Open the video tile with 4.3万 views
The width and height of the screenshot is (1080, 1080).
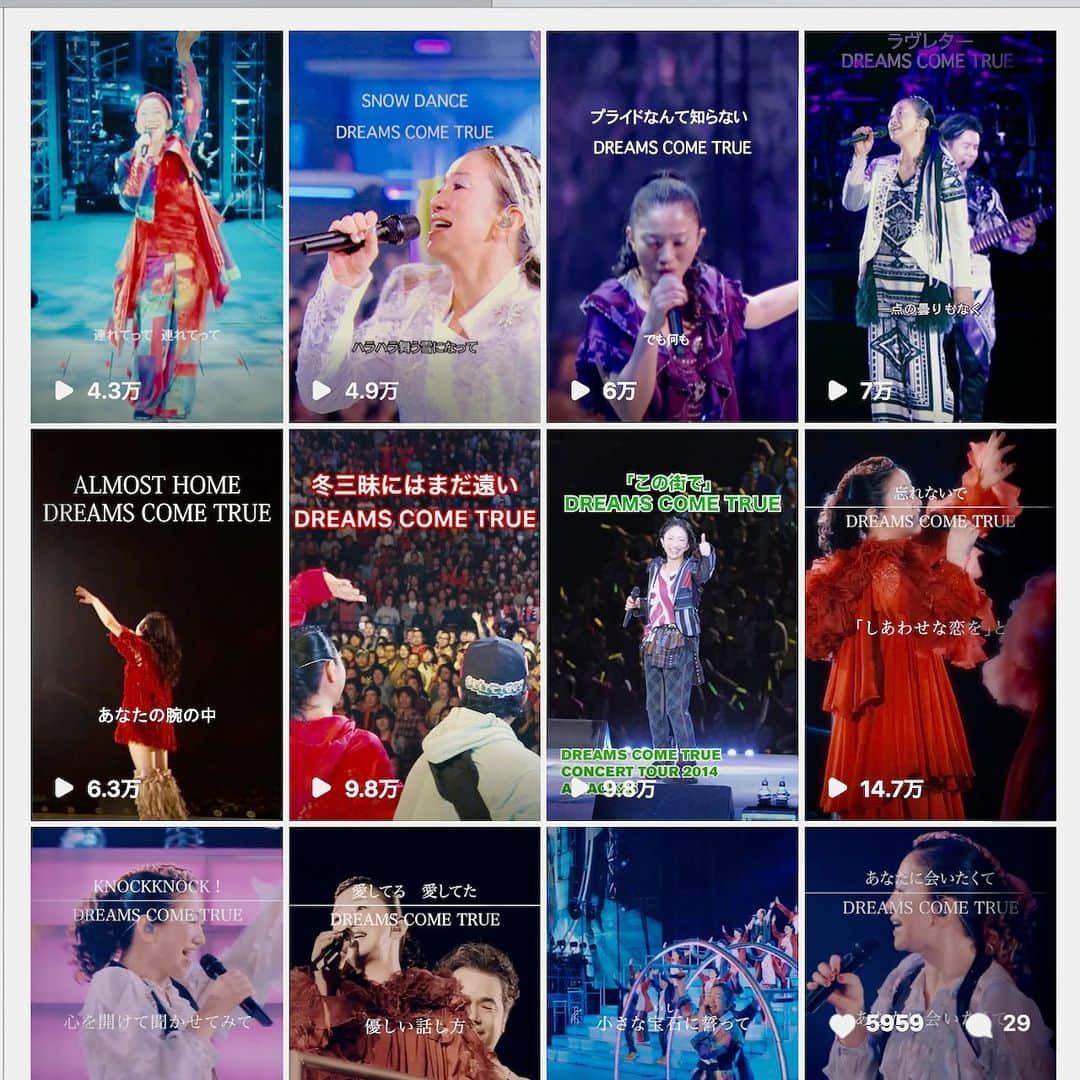156,226
